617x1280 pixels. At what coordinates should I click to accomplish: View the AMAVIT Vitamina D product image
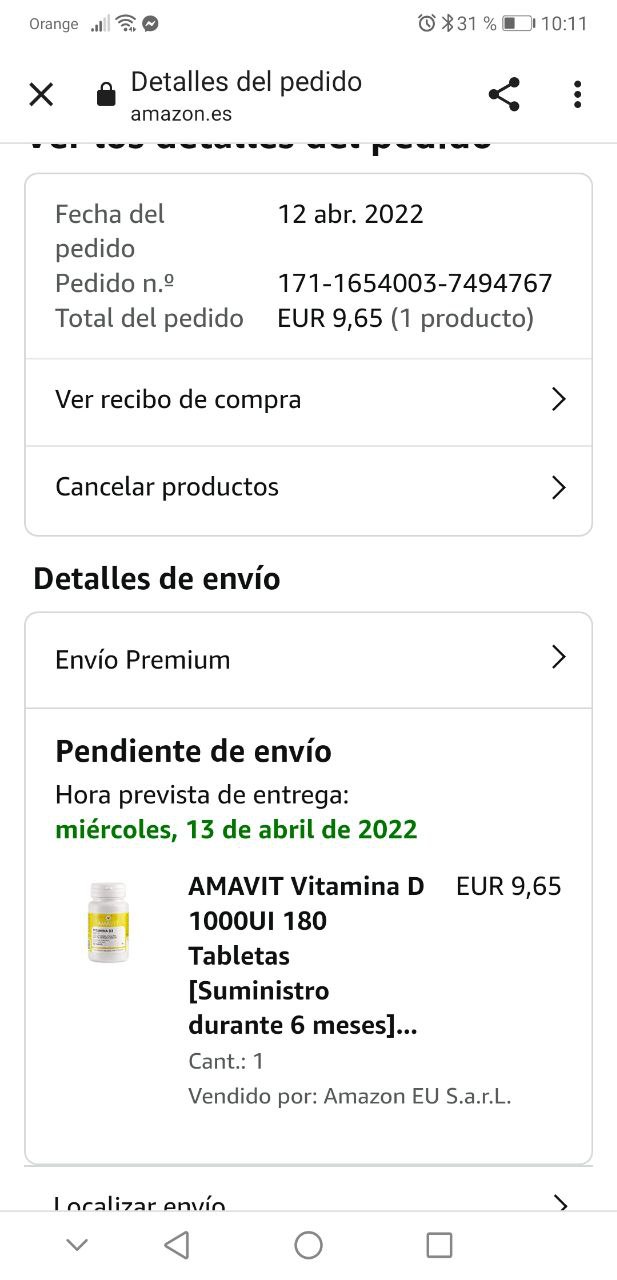click(x=108, y=921)
